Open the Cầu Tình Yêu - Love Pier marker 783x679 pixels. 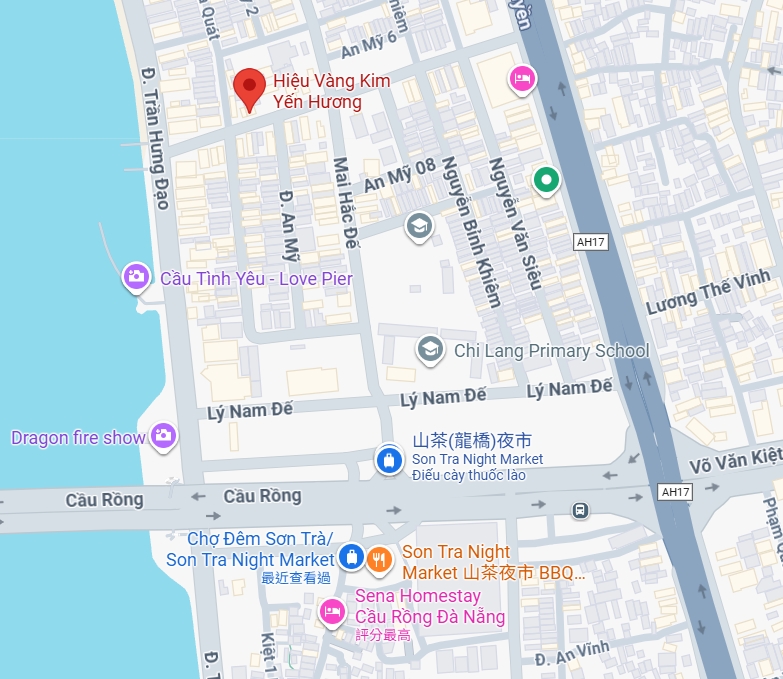137,278
